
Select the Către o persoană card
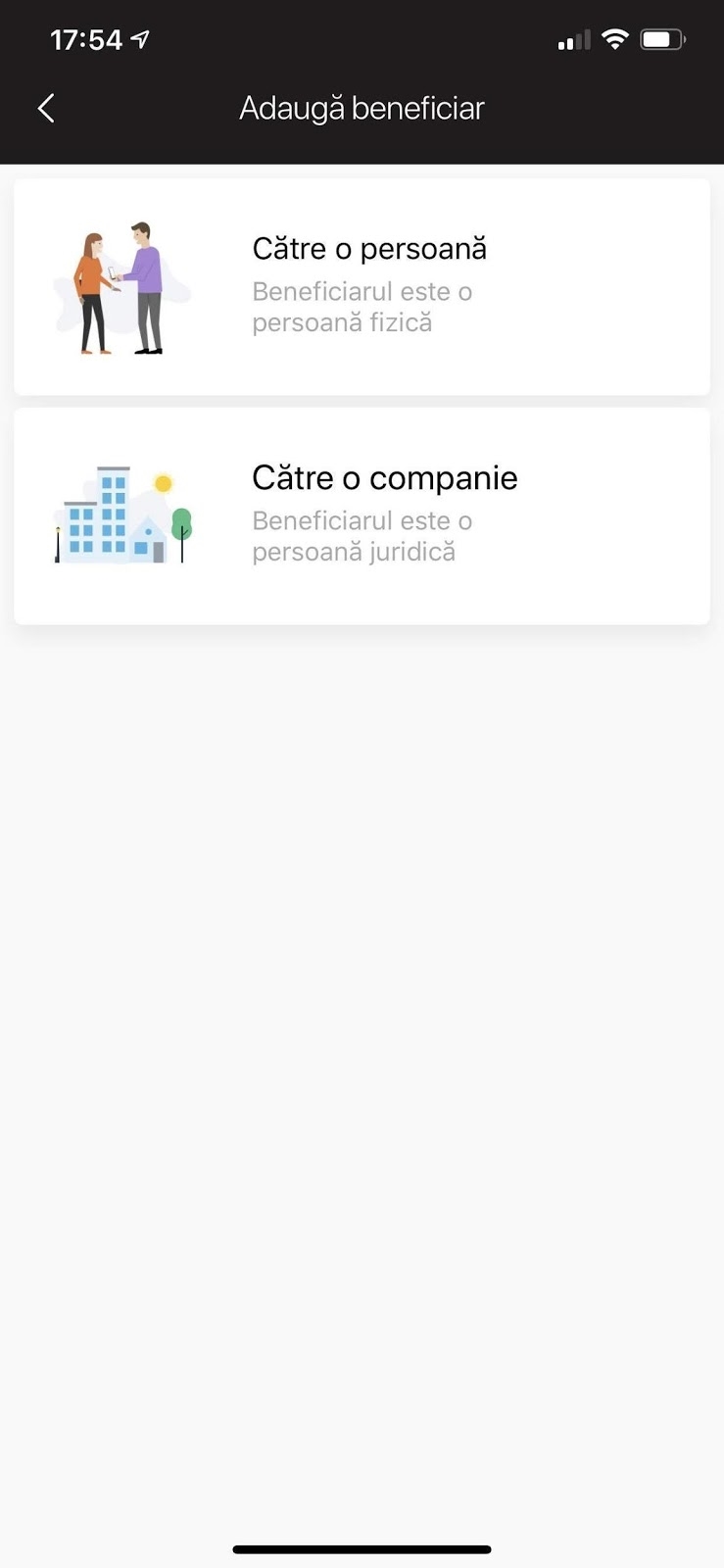pyautogui.click(x=362, y=286)
